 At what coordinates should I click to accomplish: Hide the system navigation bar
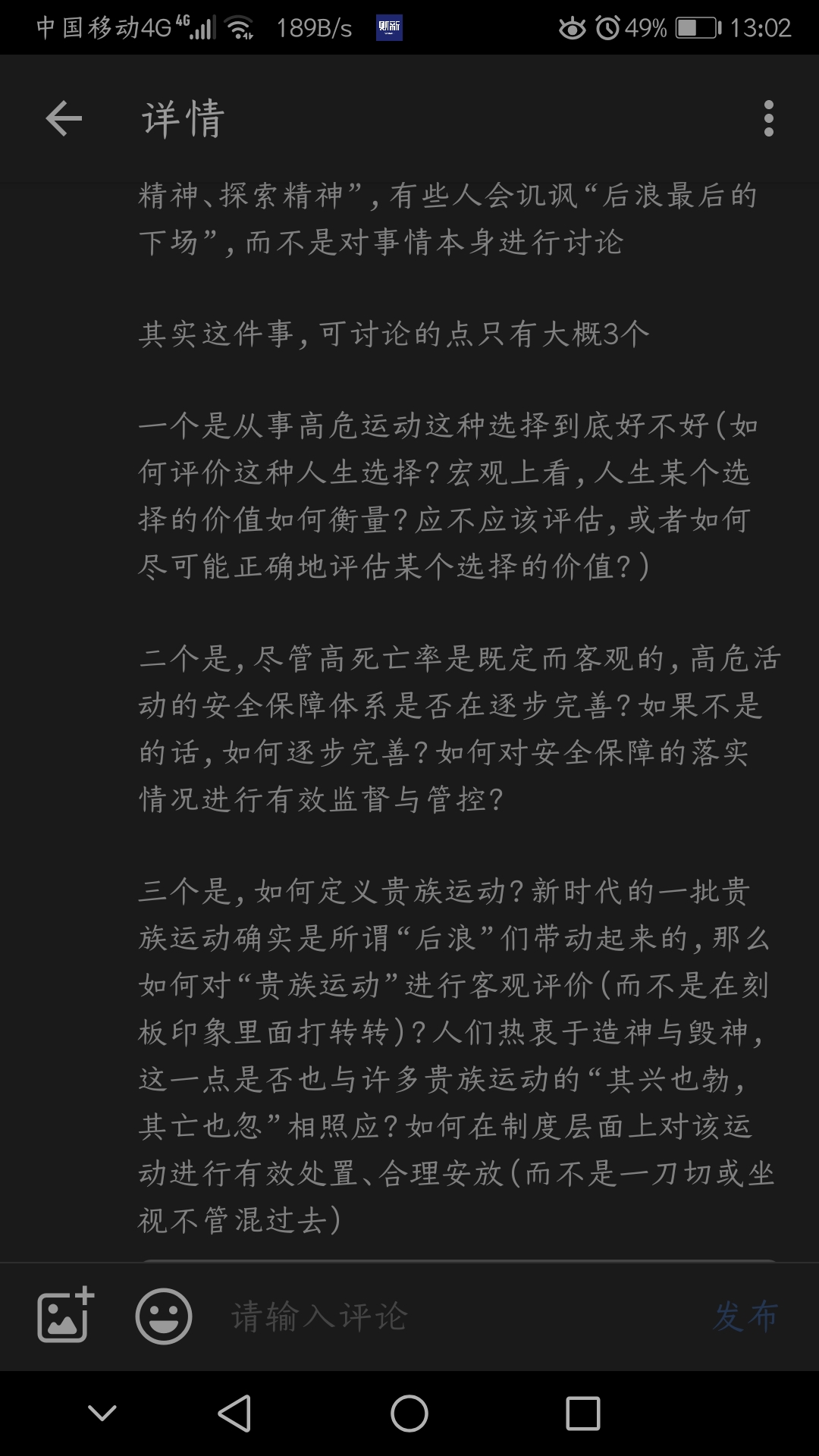coord(102,1413)
